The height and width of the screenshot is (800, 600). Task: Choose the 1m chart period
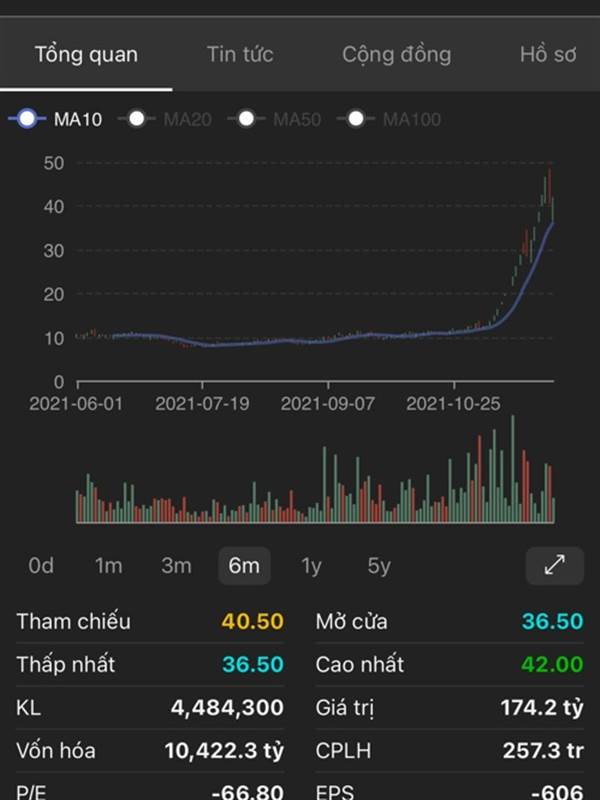tap(108, 566)
